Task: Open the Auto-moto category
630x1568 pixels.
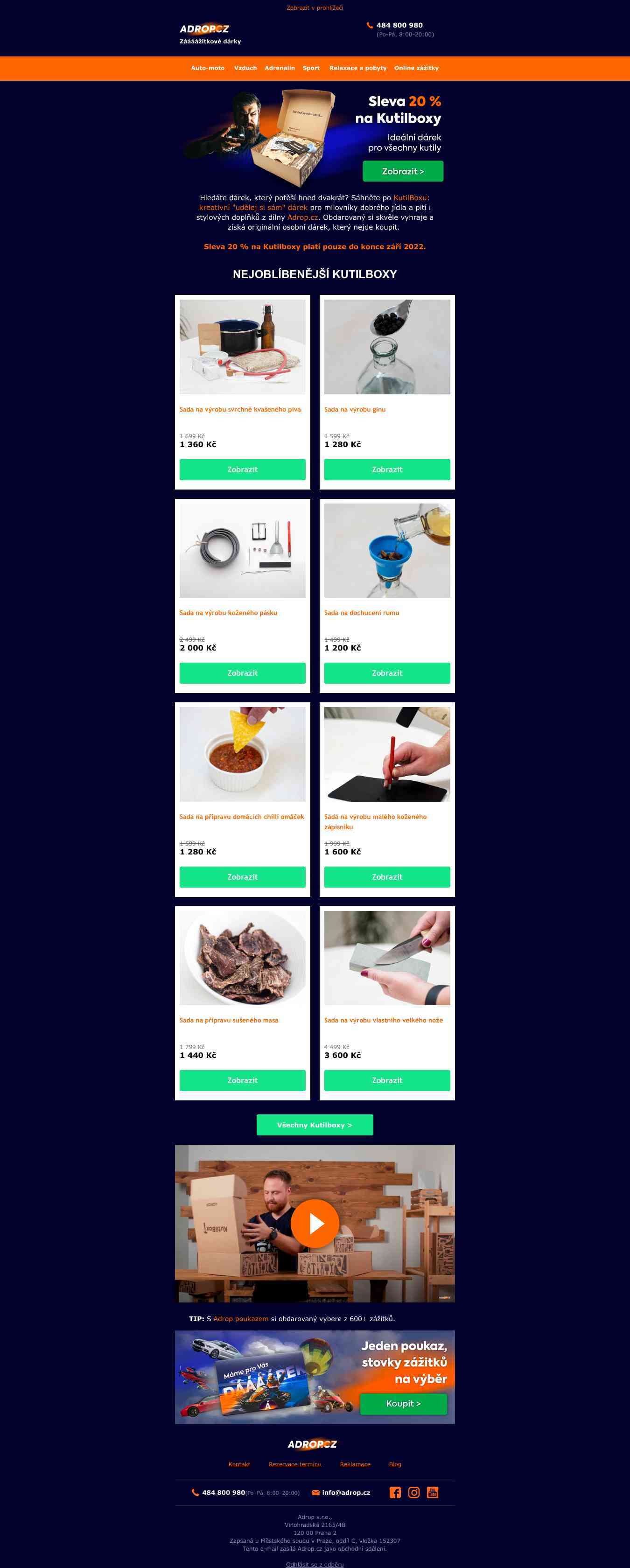Action: coord(208,68)
